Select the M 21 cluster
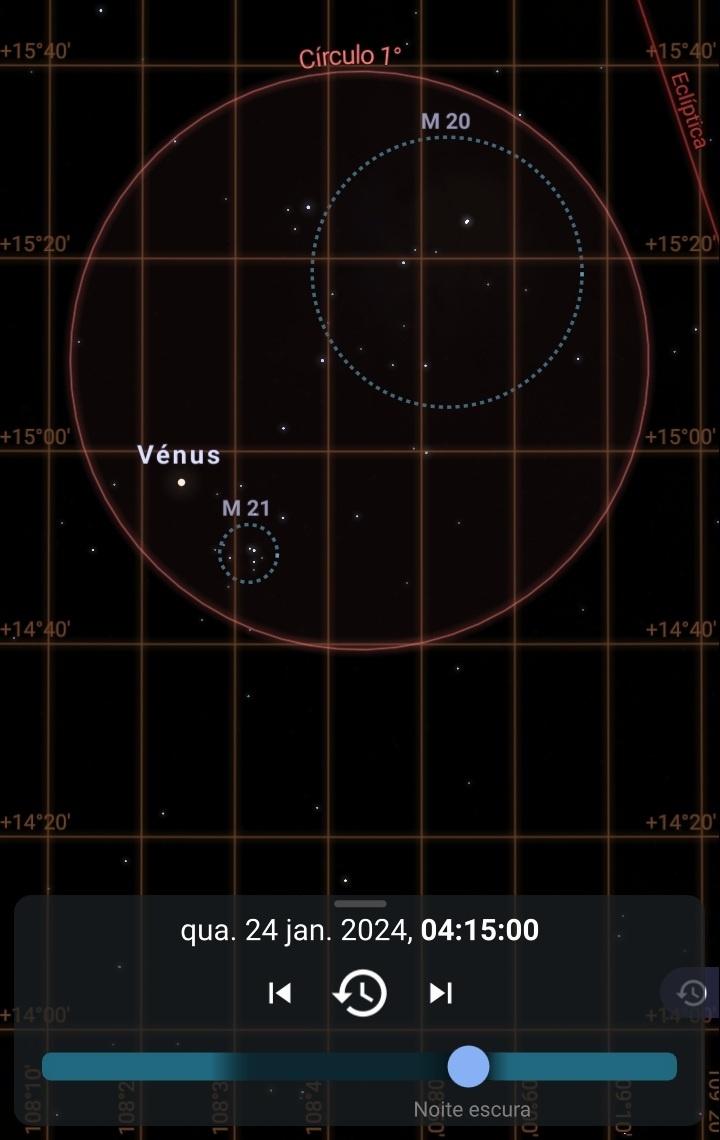 (x=248, y=553)
